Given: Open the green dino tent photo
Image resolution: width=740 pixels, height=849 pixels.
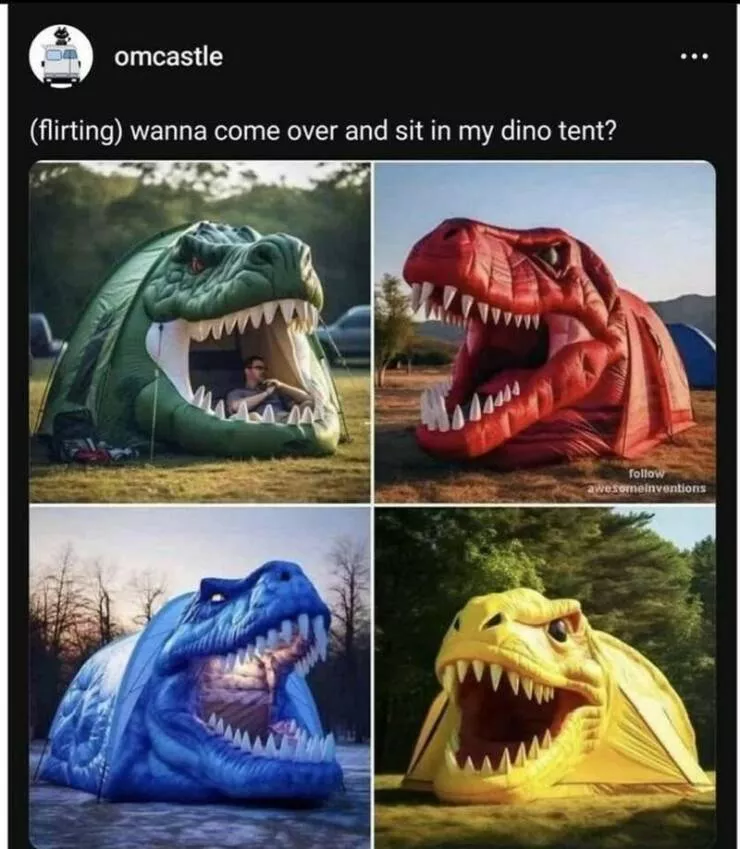Looking at the screenshot, I should tap(200, 332).
